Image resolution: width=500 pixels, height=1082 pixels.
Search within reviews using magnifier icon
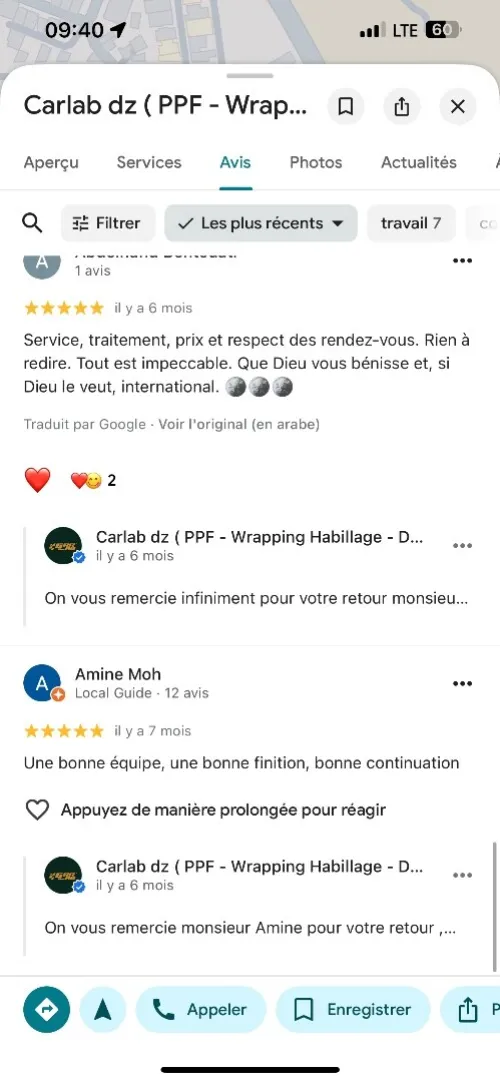(x=32, y=223)
